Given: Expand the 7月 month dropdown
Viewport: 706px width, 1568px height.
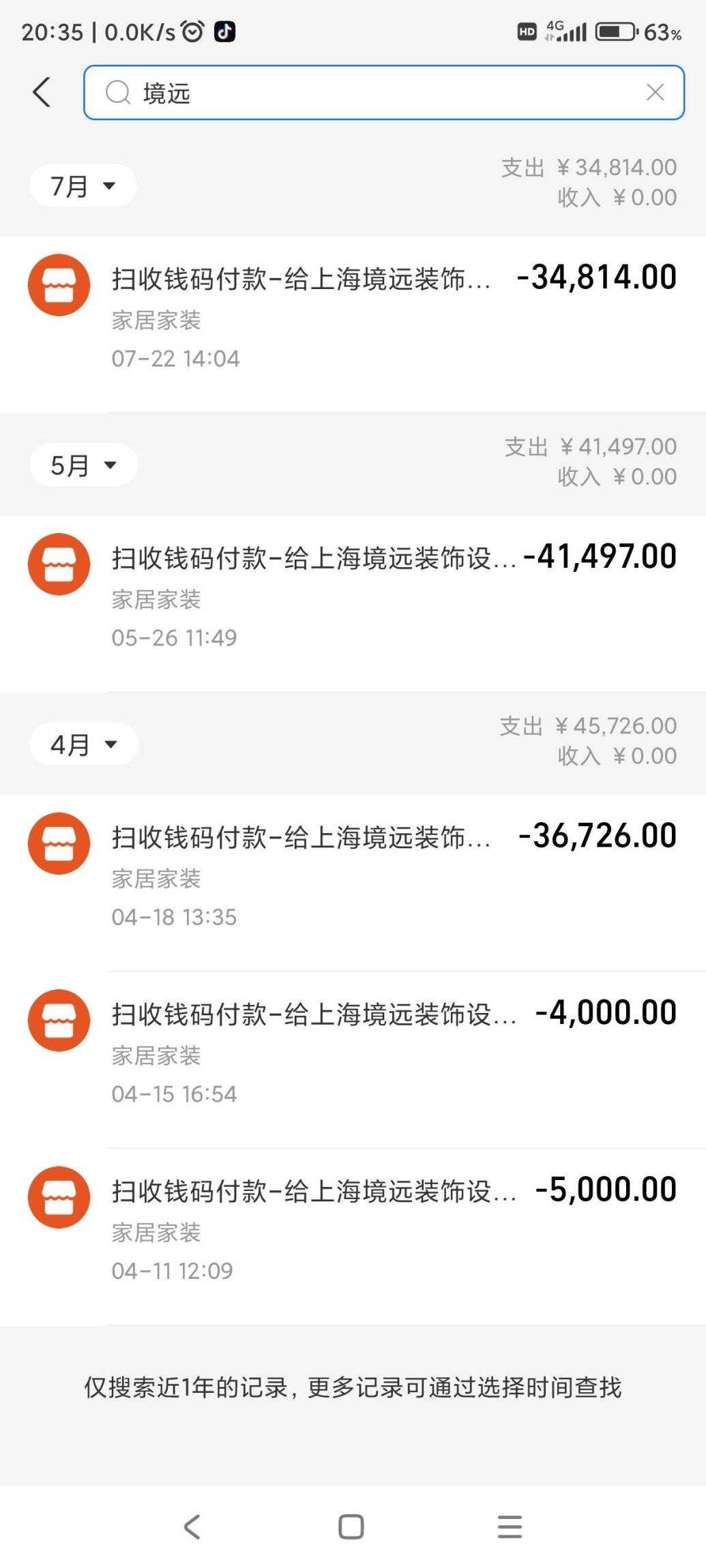Looking at the screenshot, I should tap(83, 186).
